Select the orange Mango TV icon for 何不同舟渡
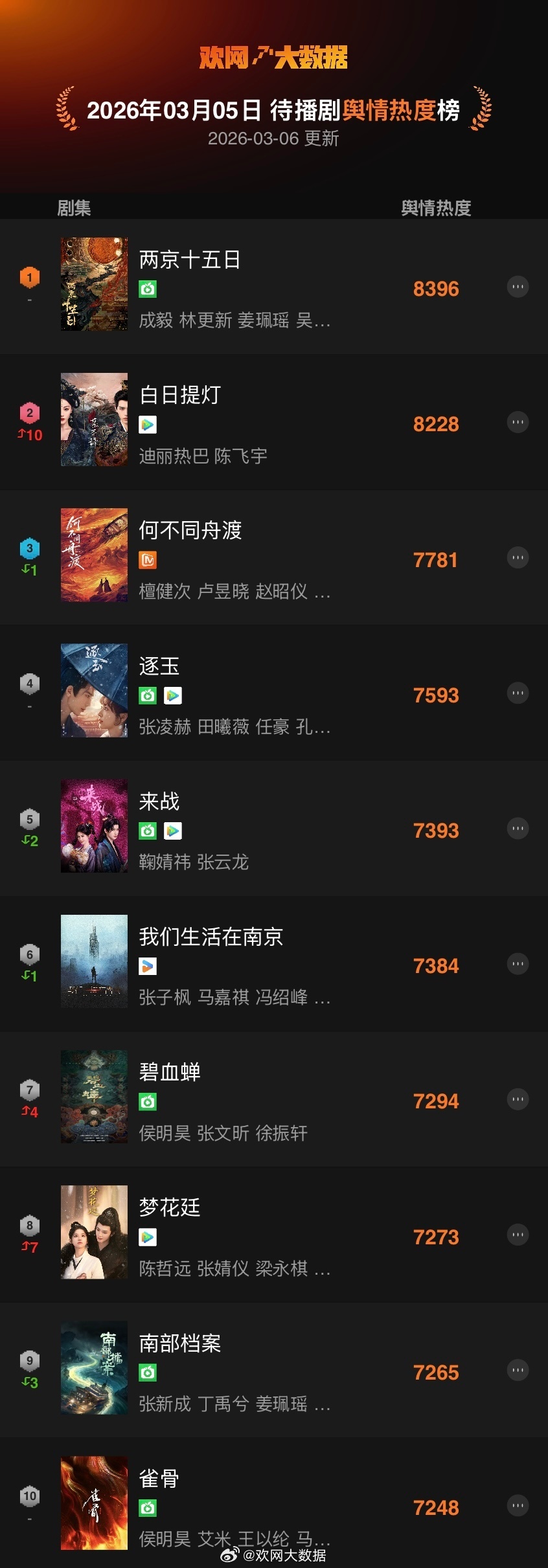The width and height of the screenshot is (548, 1568). (149, 561)
